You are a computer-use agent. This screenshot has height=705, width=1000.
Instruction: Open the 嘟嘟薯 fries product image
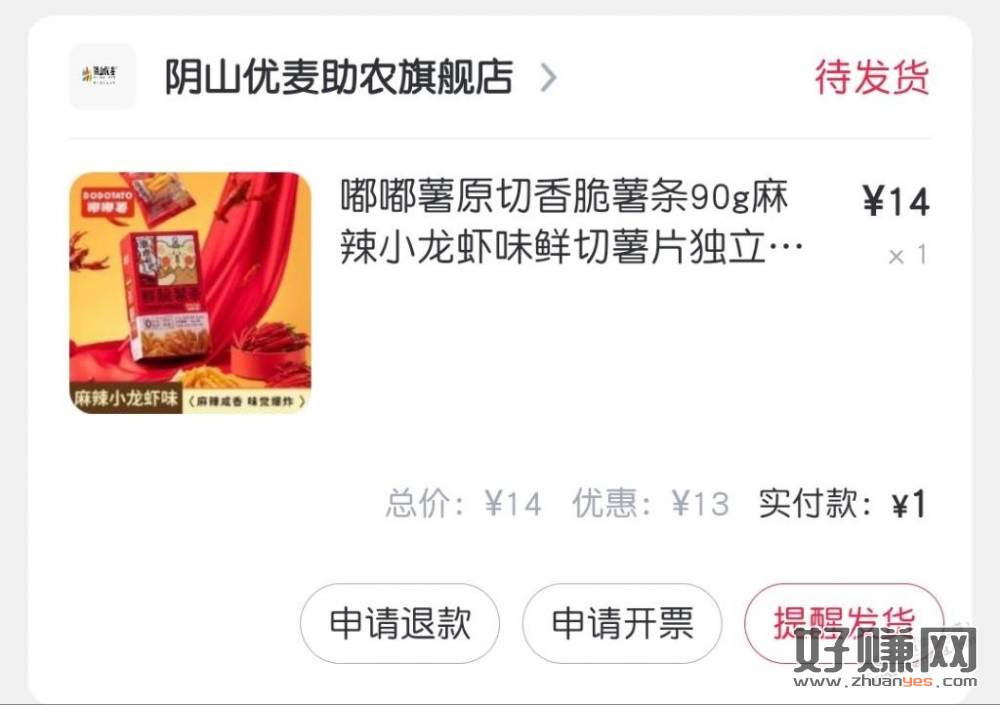(x=190, y=293)
